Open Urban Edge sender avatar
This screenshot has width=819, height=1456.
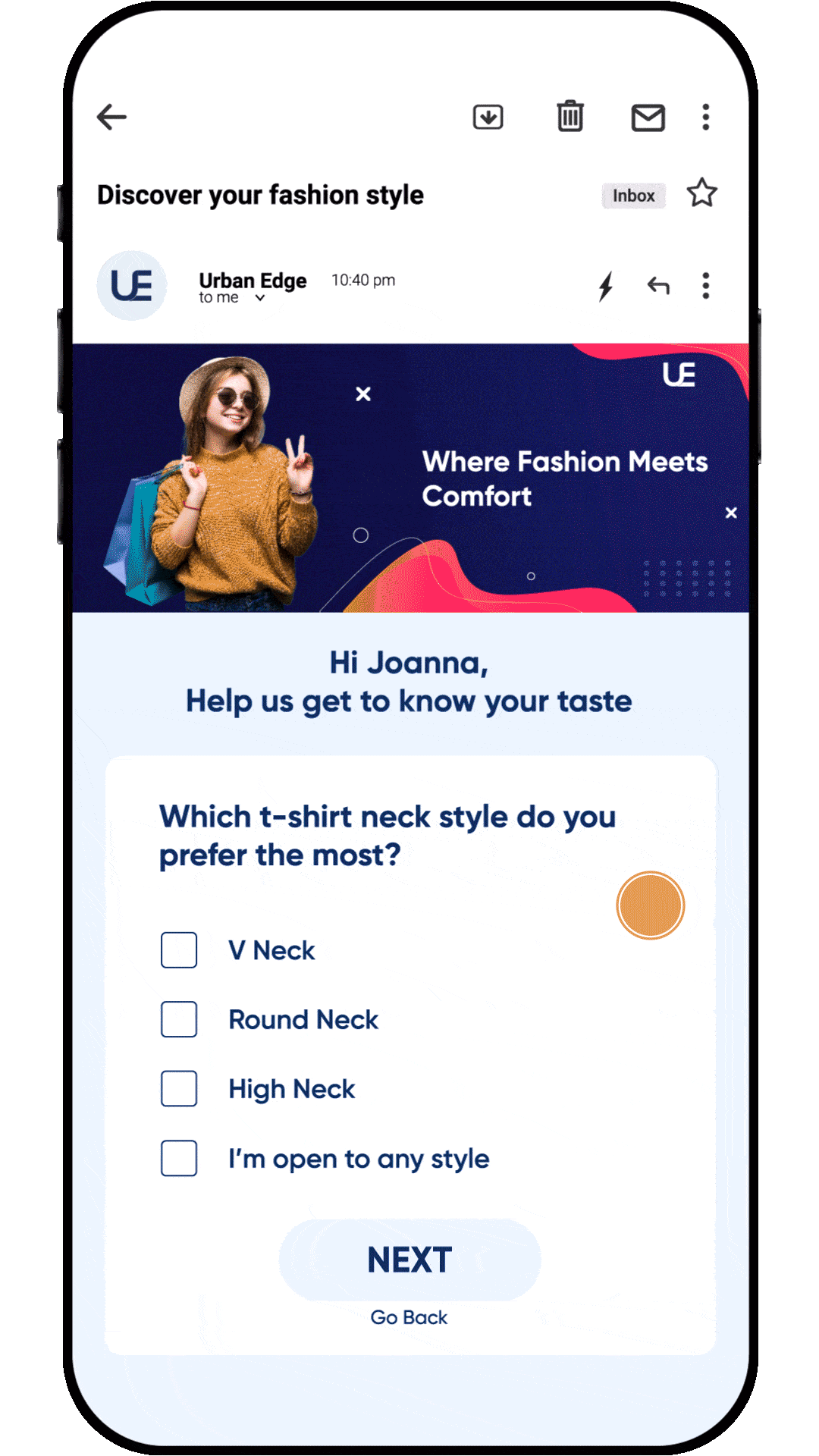[131, 286]
